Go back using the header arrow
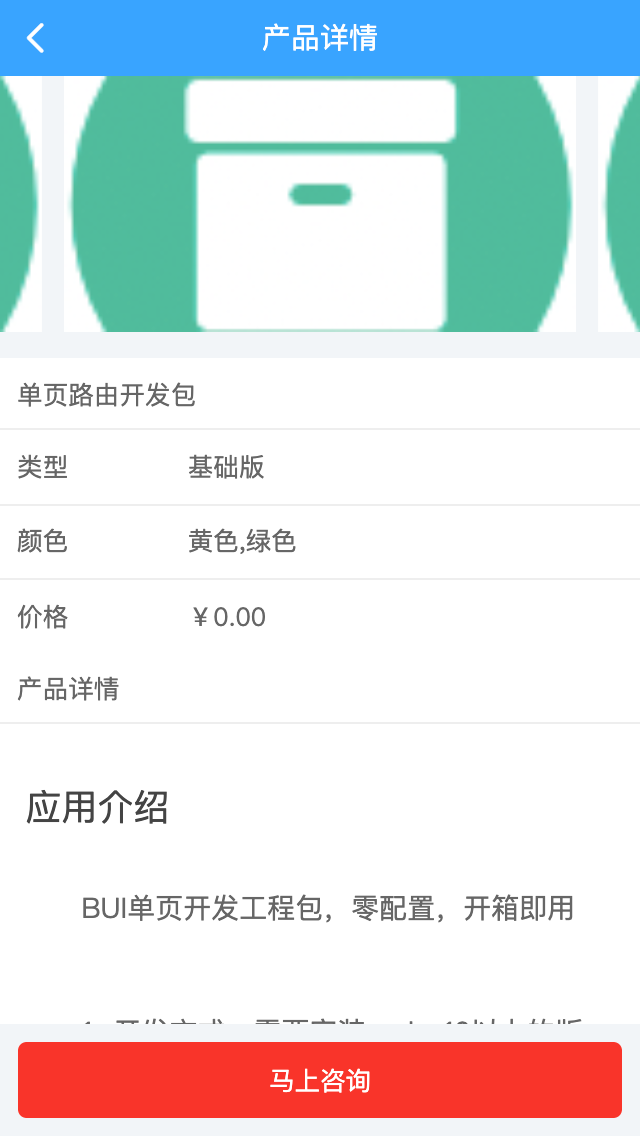The height and width of the screenshot is (1136, 640). [x=36, y=38]
